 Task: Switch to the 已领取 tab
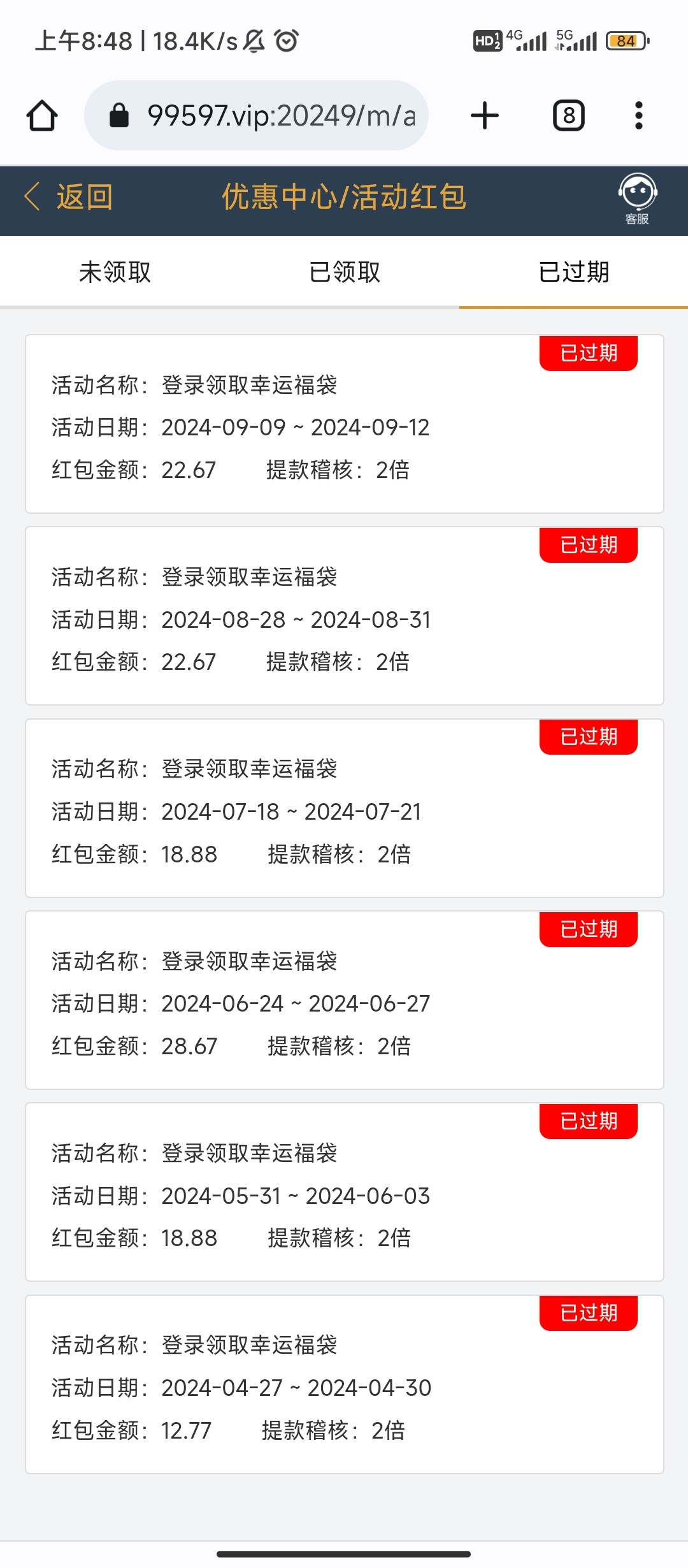(x=344, y=272)
